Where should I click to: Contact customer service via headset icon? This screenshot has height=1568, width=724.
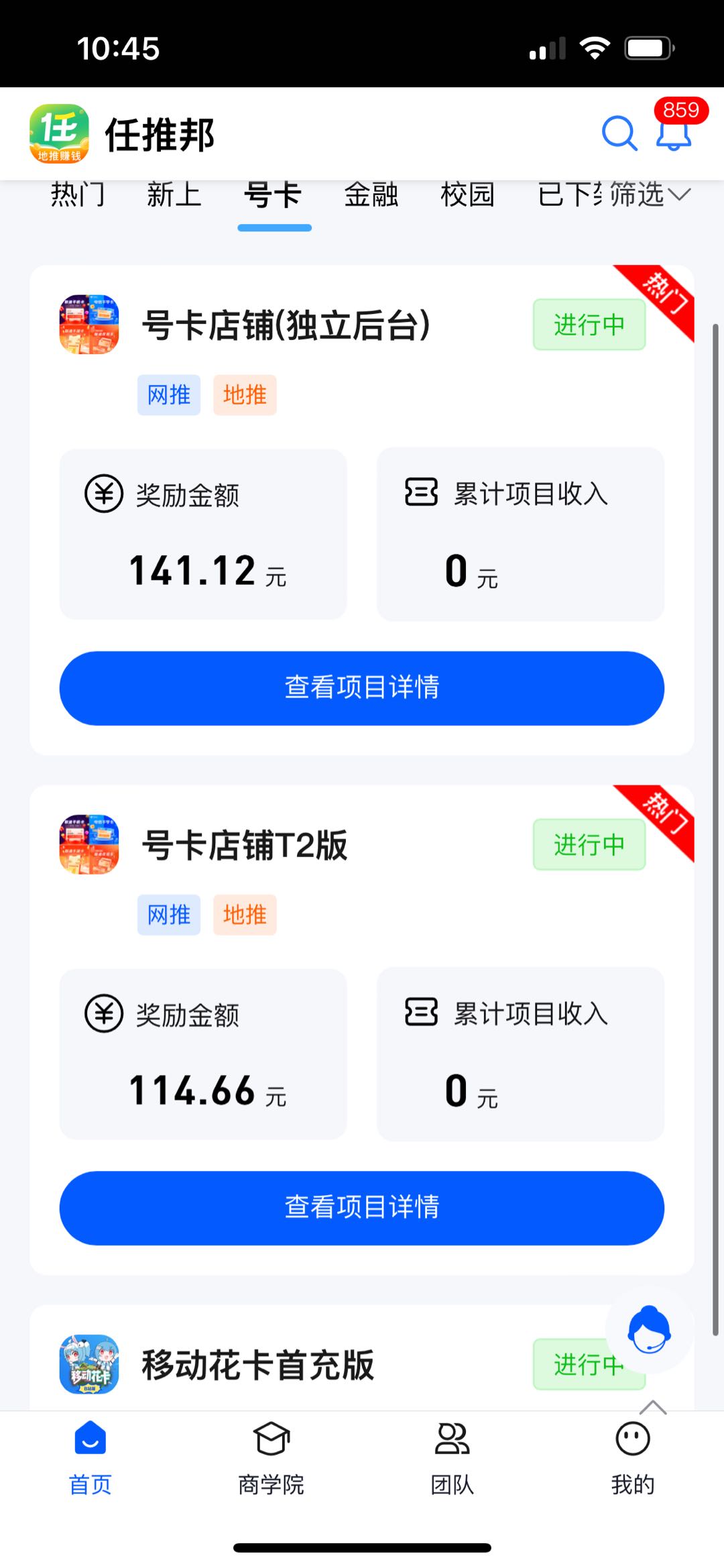pos(648,1329)
